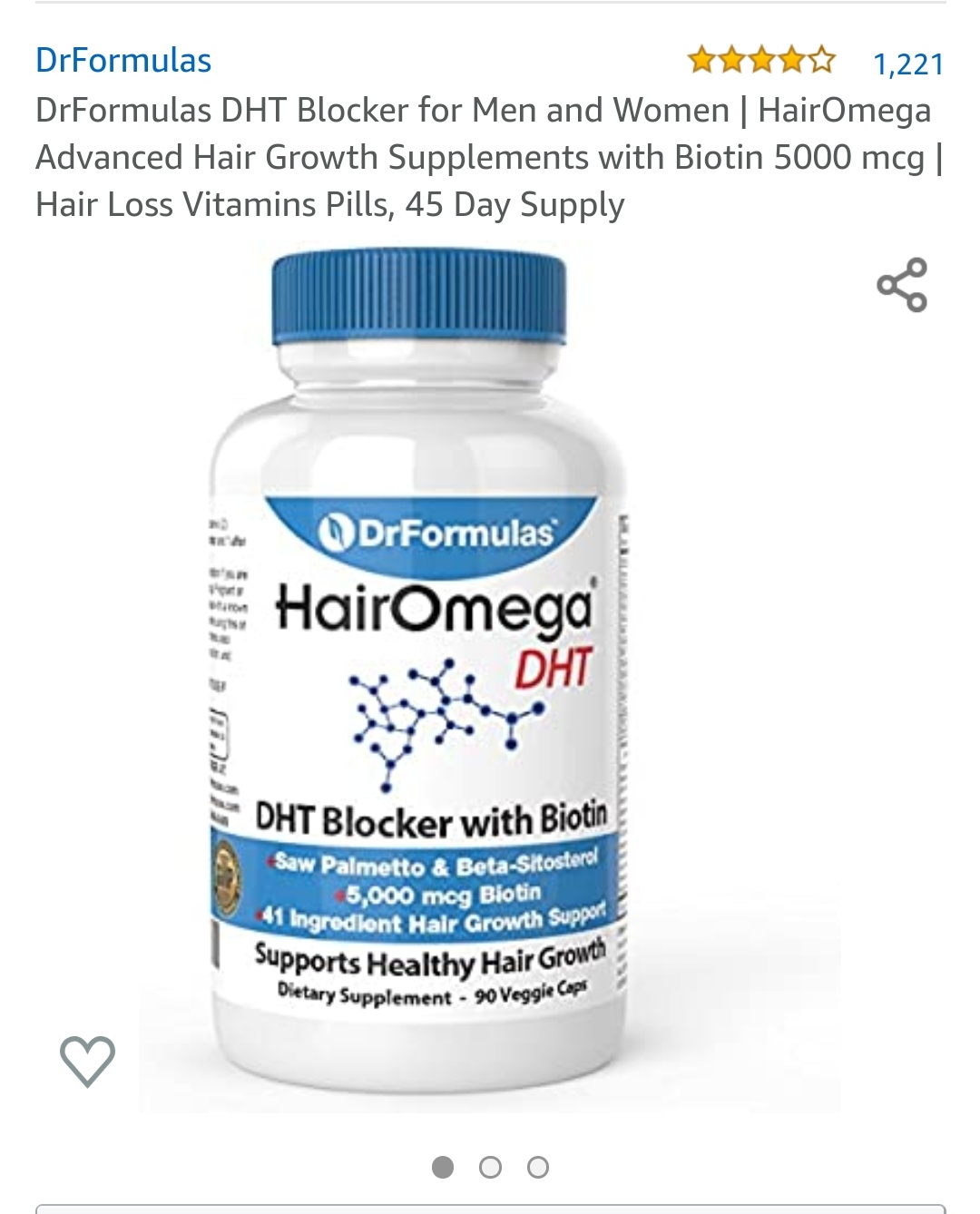Jump to the second product image dot

[x=490, y=1167]
